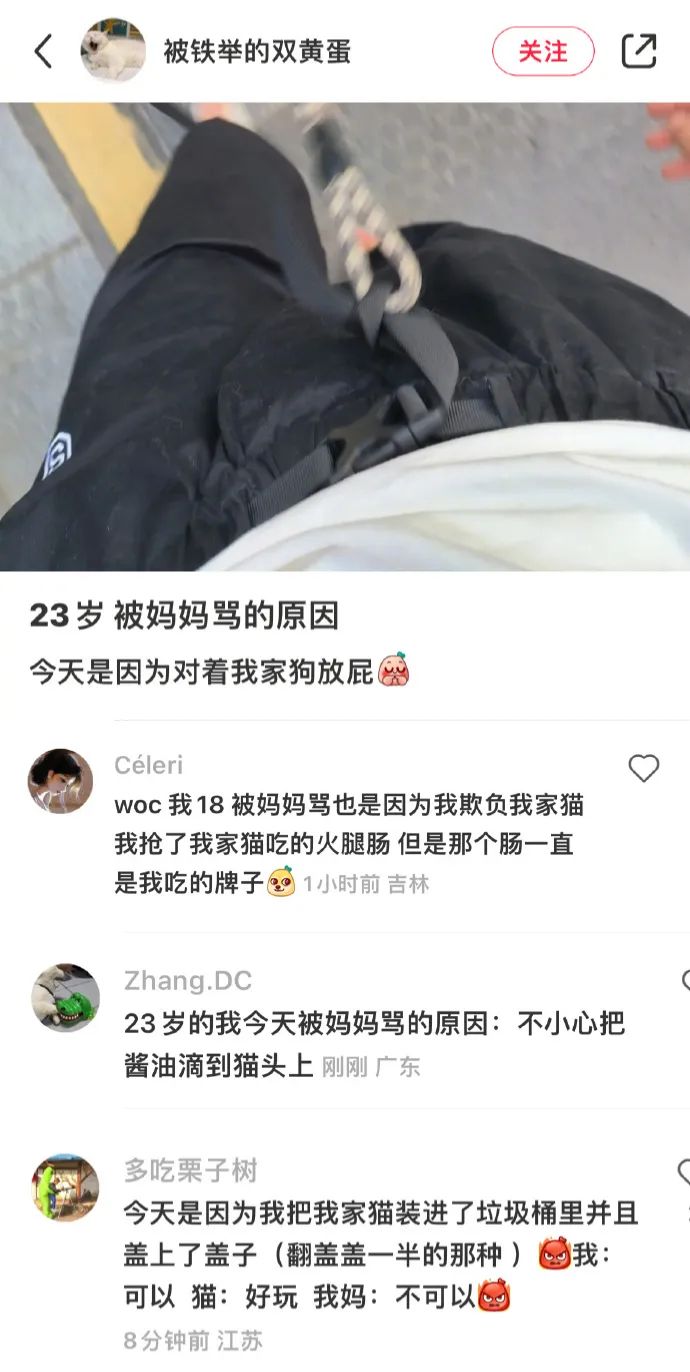
Task: Open 多吃栗子树's profile picture
Action: click(66, 1187)
